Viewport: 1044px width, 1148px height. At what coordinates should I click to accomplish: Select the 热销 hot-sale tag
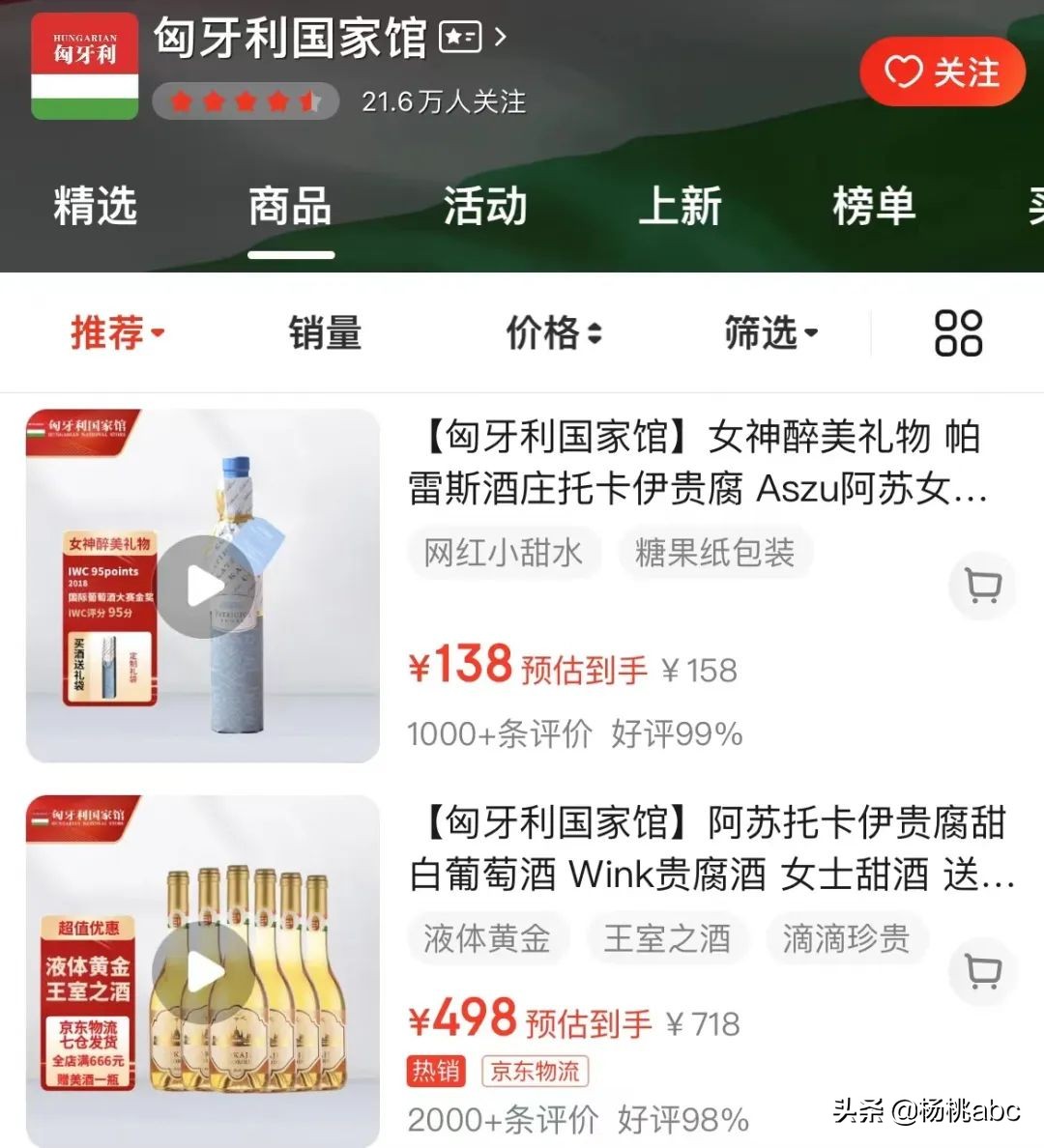435,1072
